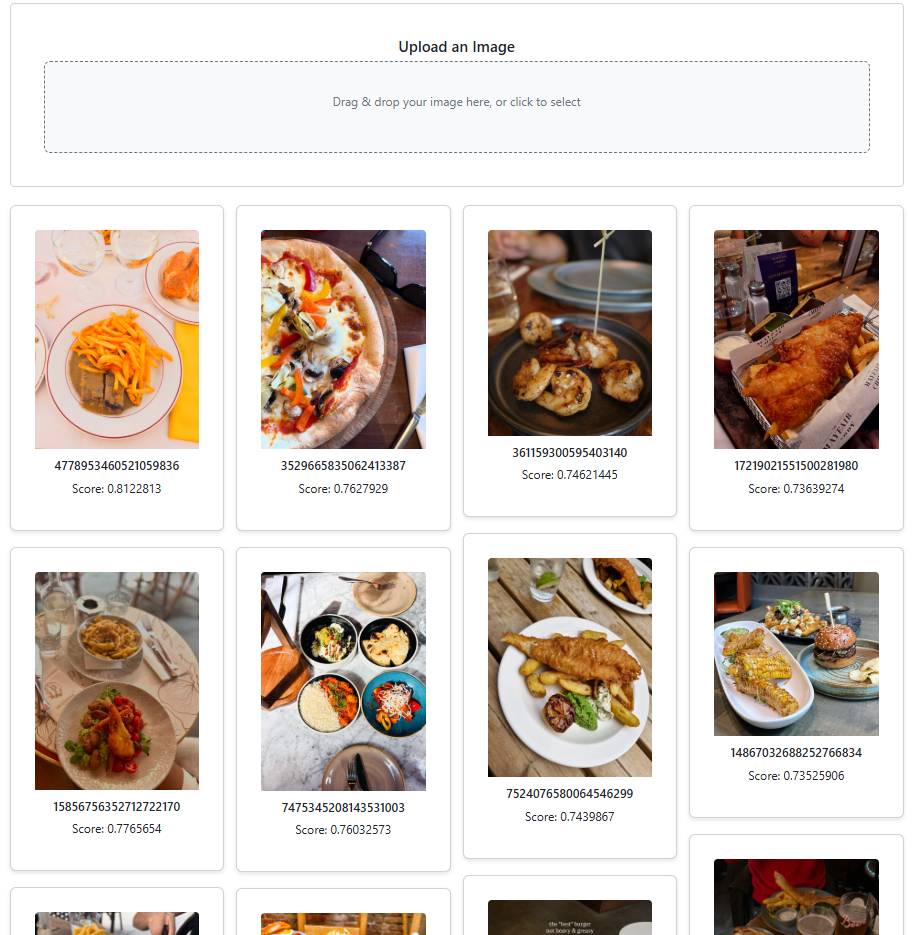The image size is (915, 935).
Task: Open the fish and chips basket image
Action: coord(795,339)
